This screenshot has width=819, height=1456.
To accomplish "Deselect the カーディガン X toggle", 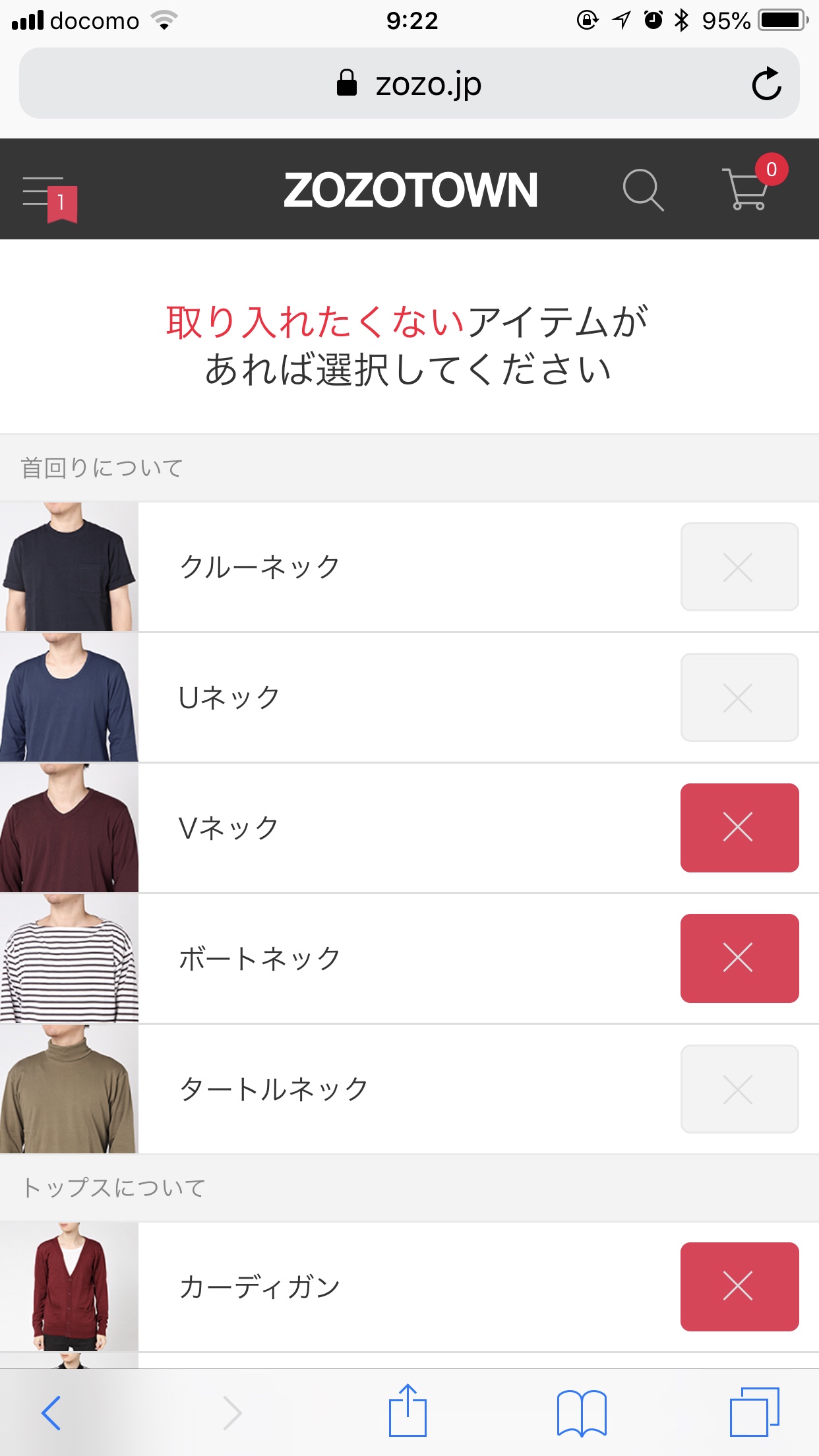I will pyautogui.click(x=739, y=1287).
